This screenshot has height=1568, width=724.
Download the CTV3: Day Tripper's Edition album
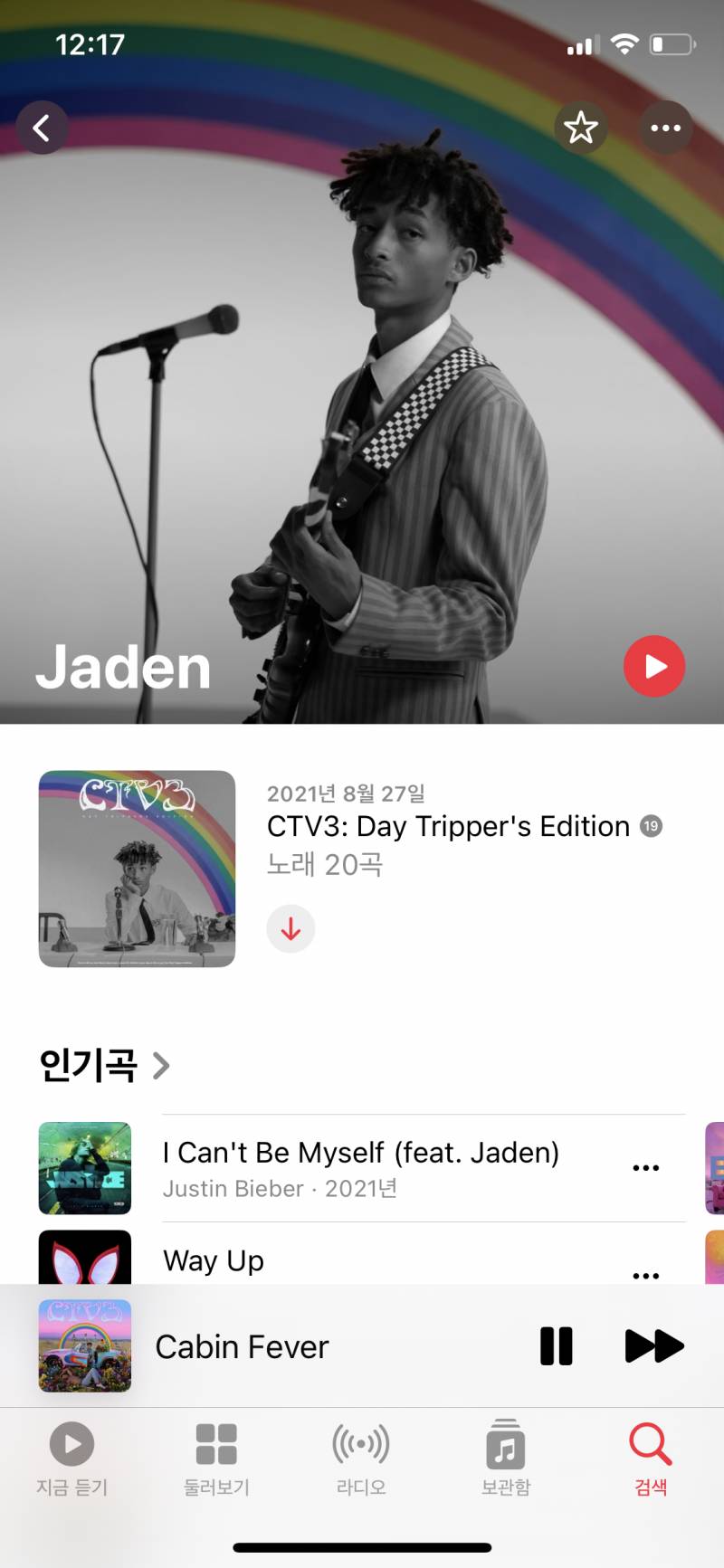291,928
